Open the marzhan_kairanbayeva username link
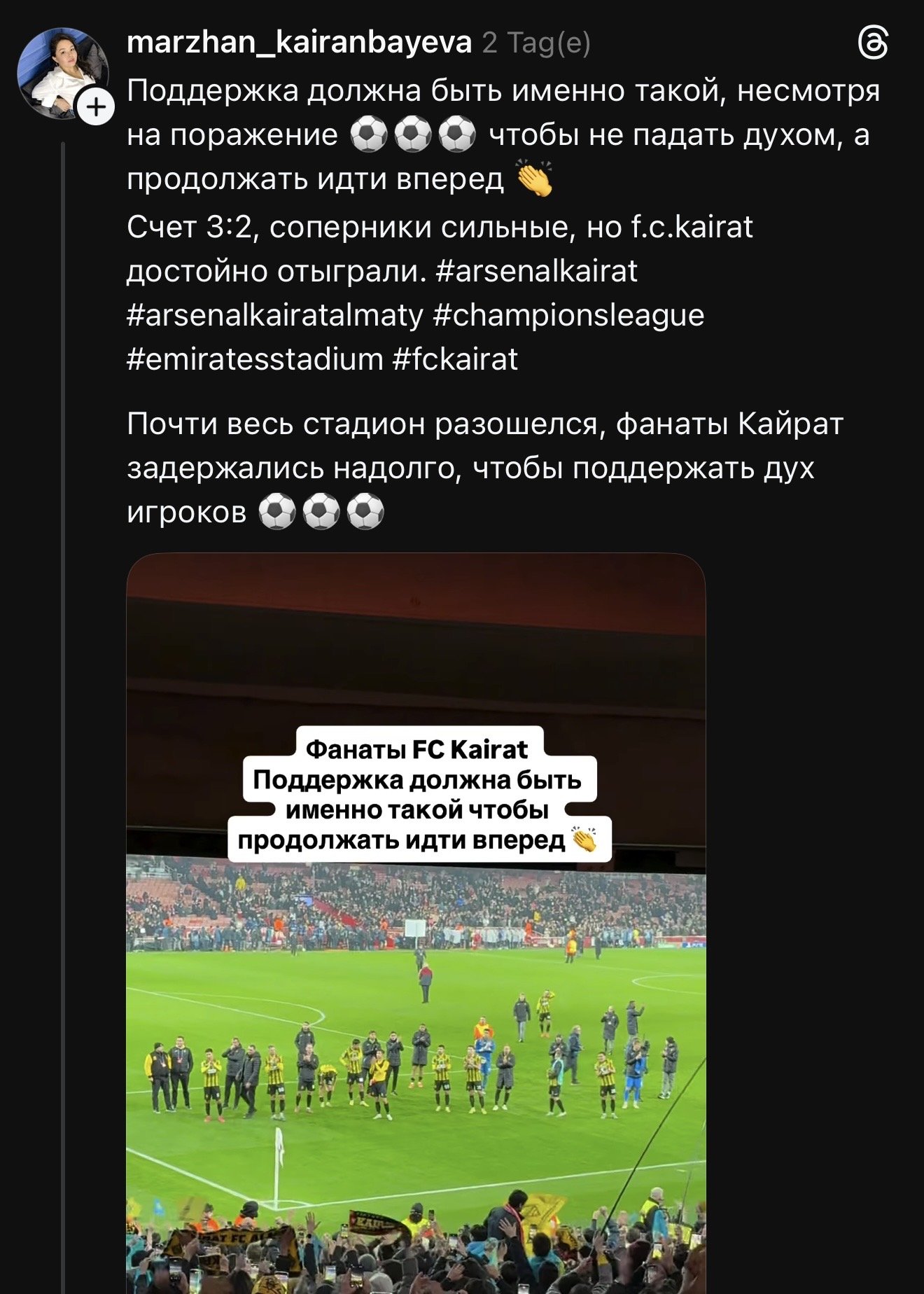 (299, 43)
